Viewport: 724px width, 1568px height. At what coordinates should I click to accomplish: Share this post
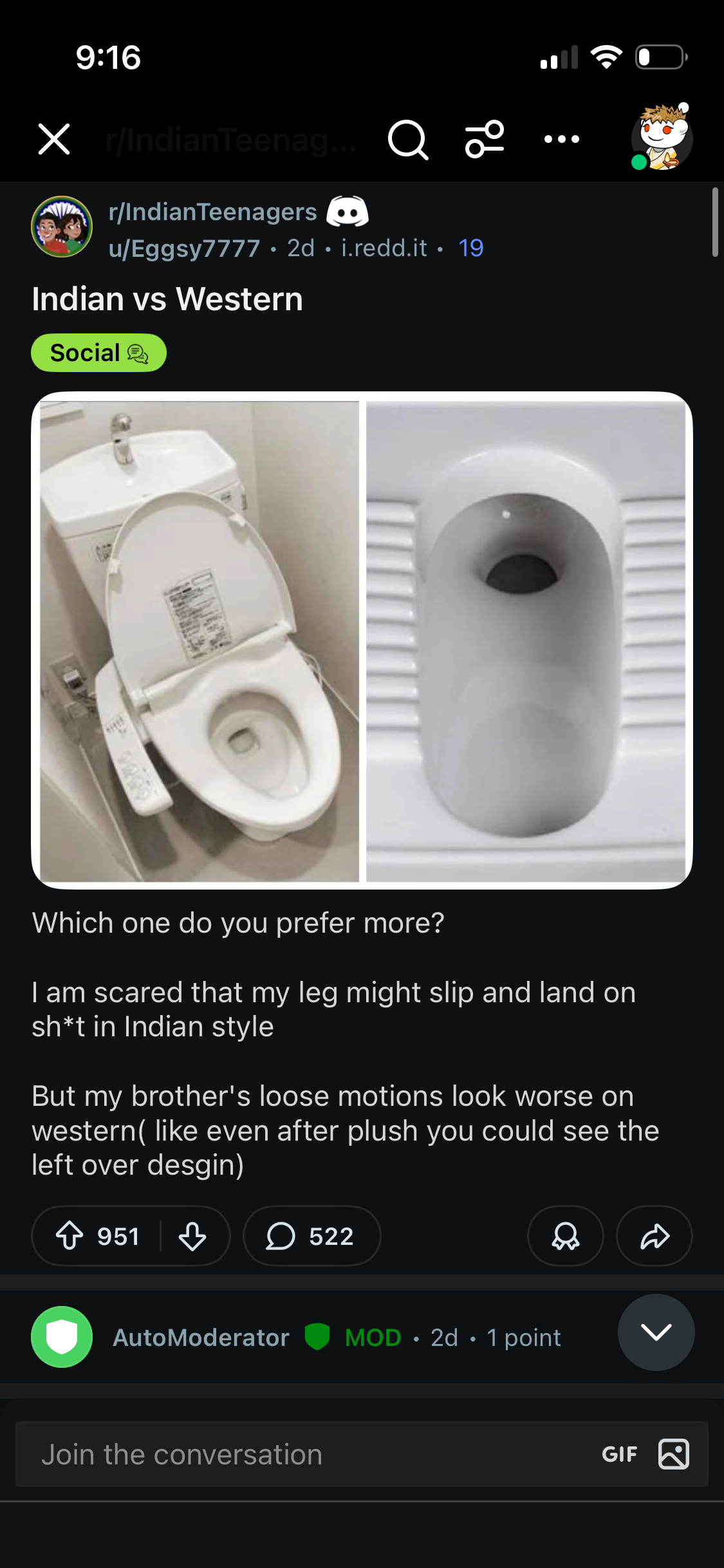click(x=654, y=1236)
